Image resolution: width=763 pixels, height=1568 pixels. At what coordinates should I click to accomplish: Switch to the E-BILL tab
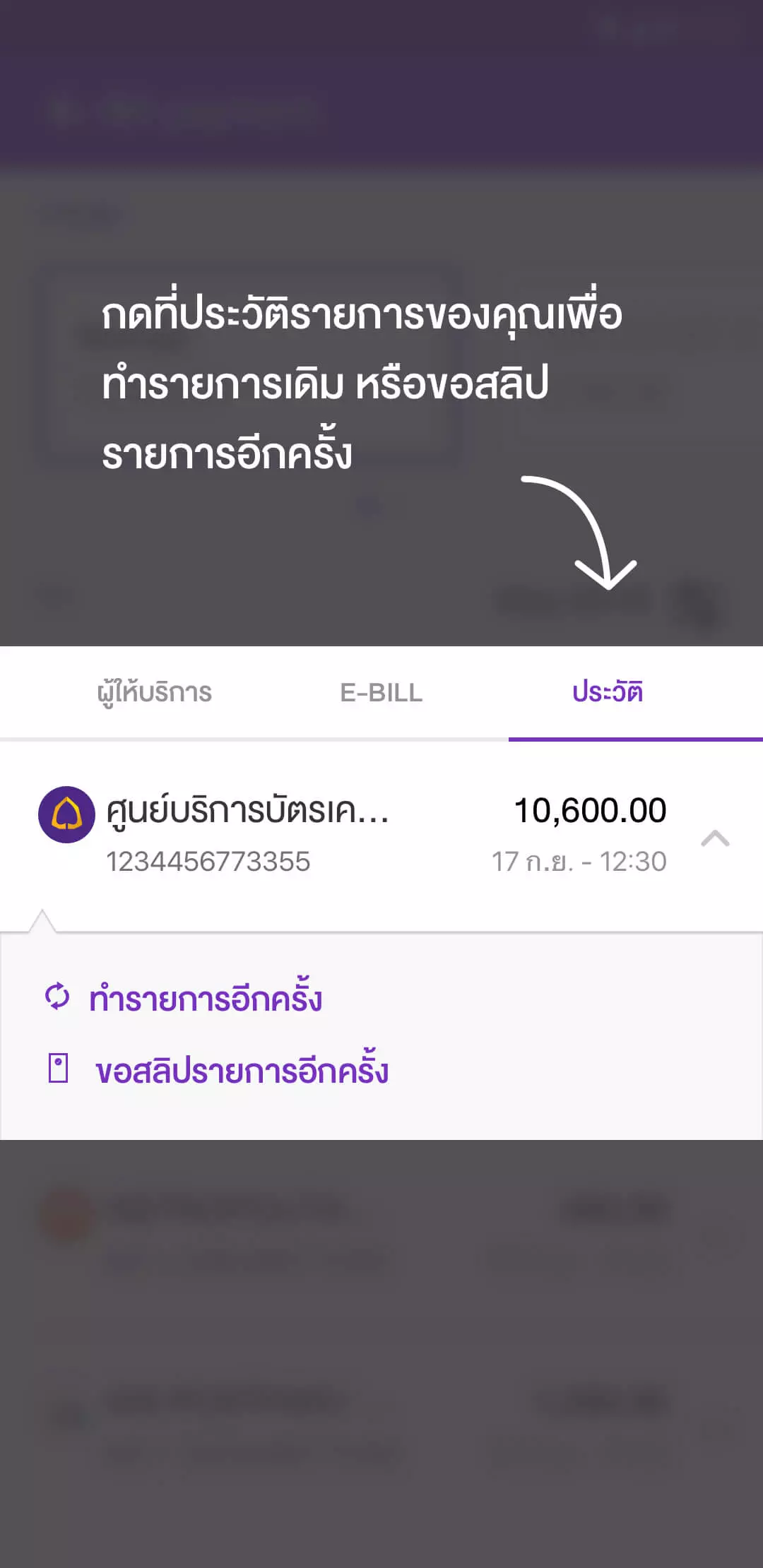[x=381, y=692]
